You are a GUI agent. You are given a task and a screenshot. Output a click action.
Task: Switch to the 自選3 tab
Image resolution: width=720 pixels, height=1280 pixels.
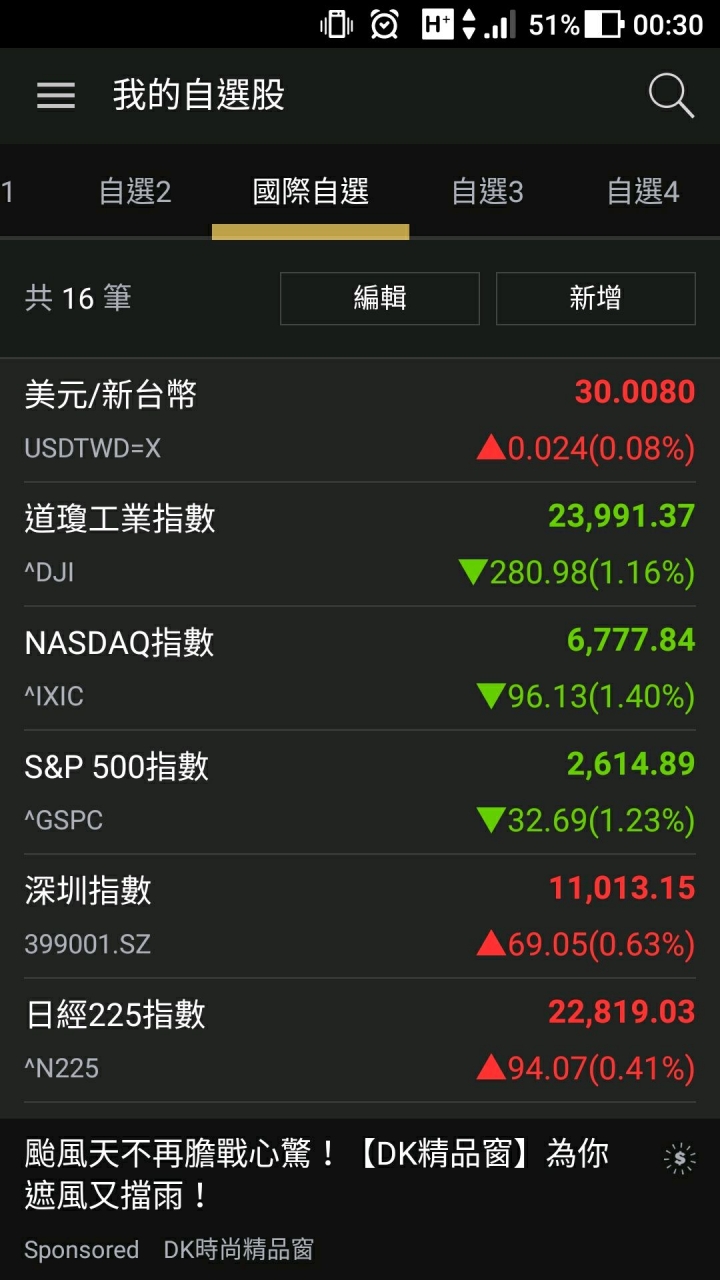tap(487, 192)
